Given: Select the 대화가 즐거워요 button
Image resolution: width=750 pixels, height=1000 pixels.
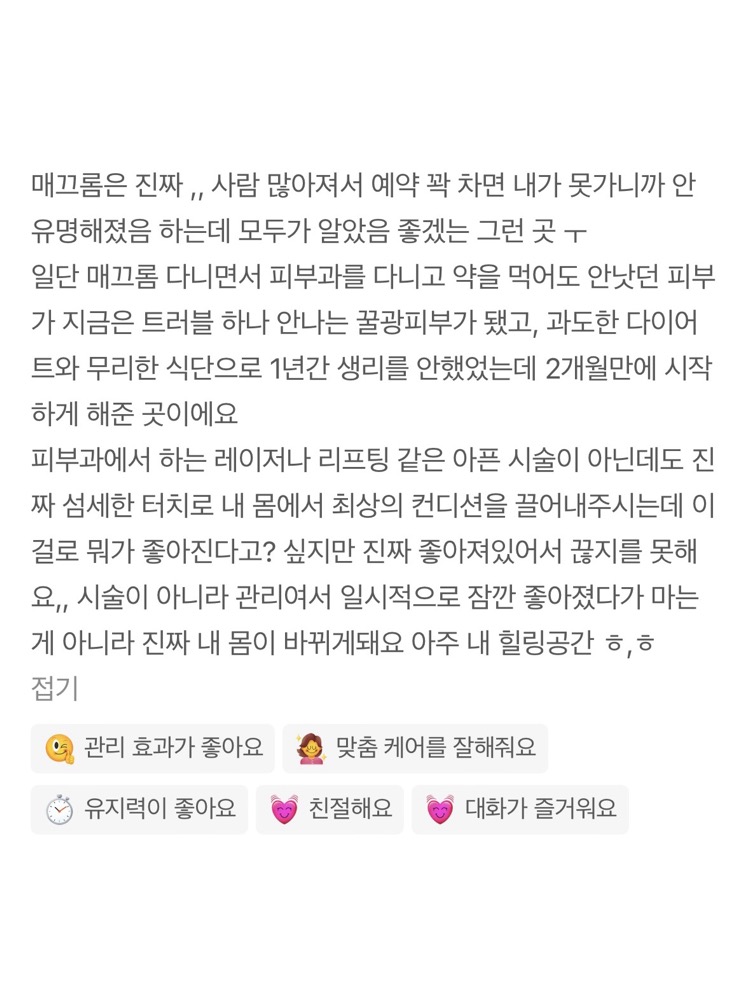Looking at the screenshot, I should [x=520, y=810].
